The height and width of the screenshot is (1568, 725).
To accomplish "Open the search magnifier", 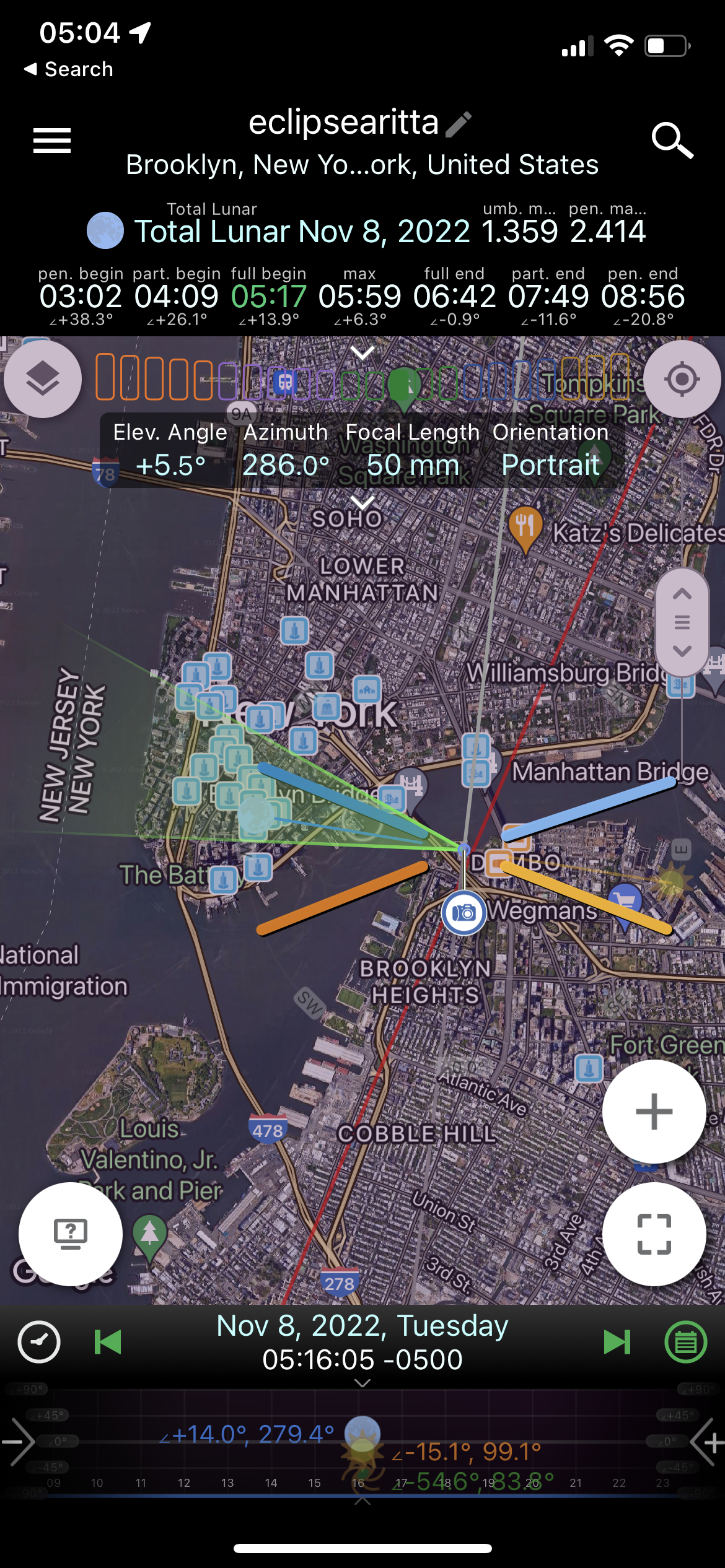I will [672, 141].
